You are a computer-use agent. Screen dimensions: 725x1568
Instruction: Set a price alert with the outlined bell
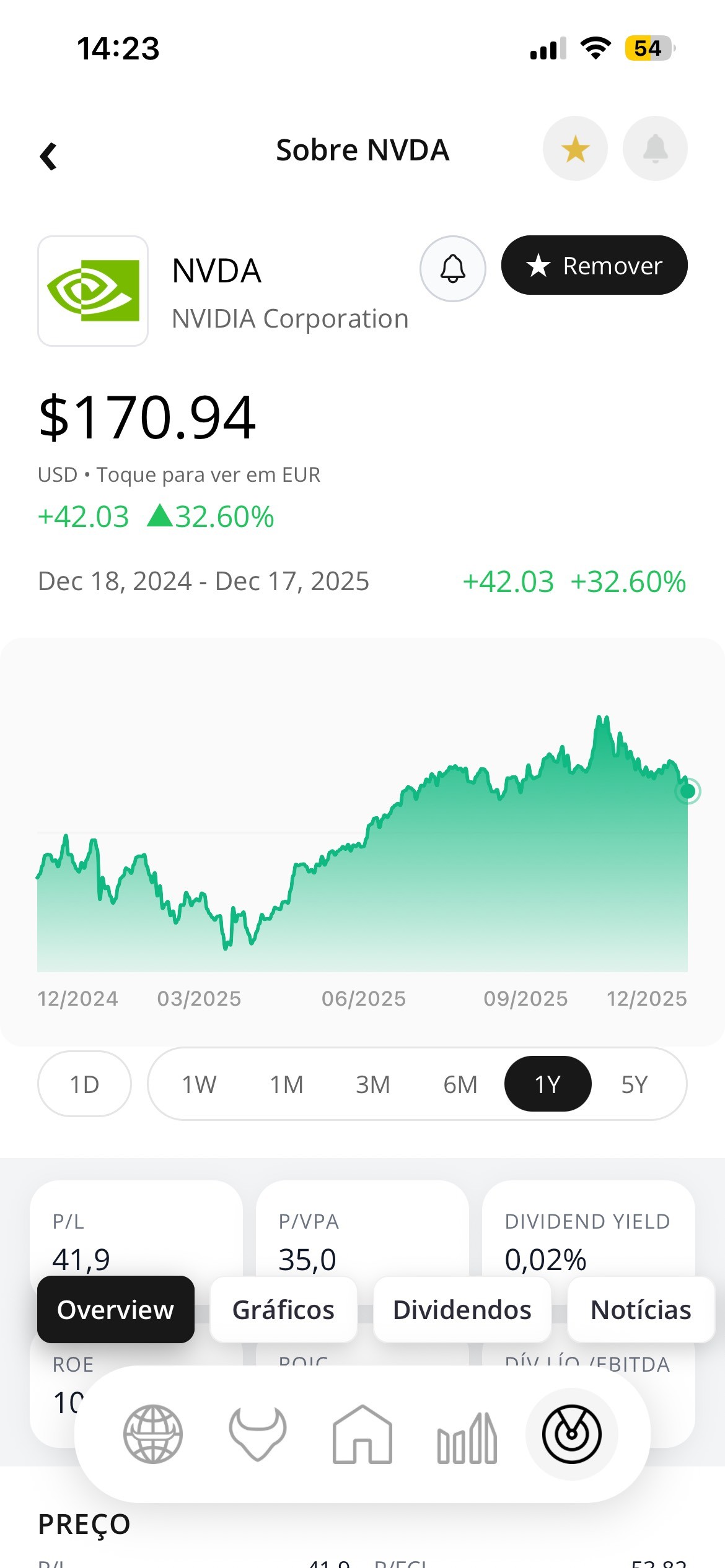click(453, 268)
